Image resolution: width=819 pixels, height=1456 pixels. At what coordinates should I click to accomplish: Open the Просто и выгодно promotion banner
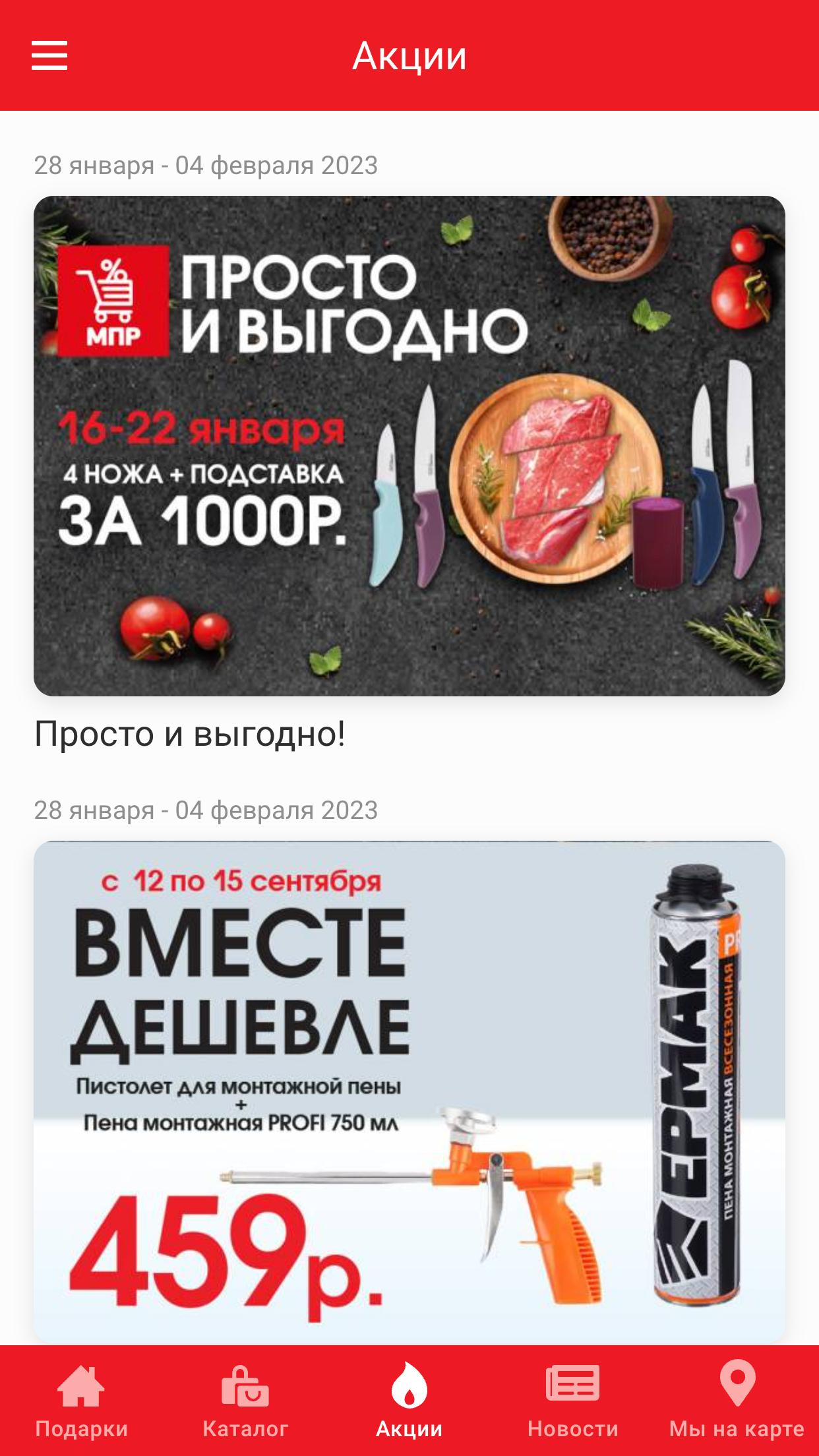click(x=409, y=446)
